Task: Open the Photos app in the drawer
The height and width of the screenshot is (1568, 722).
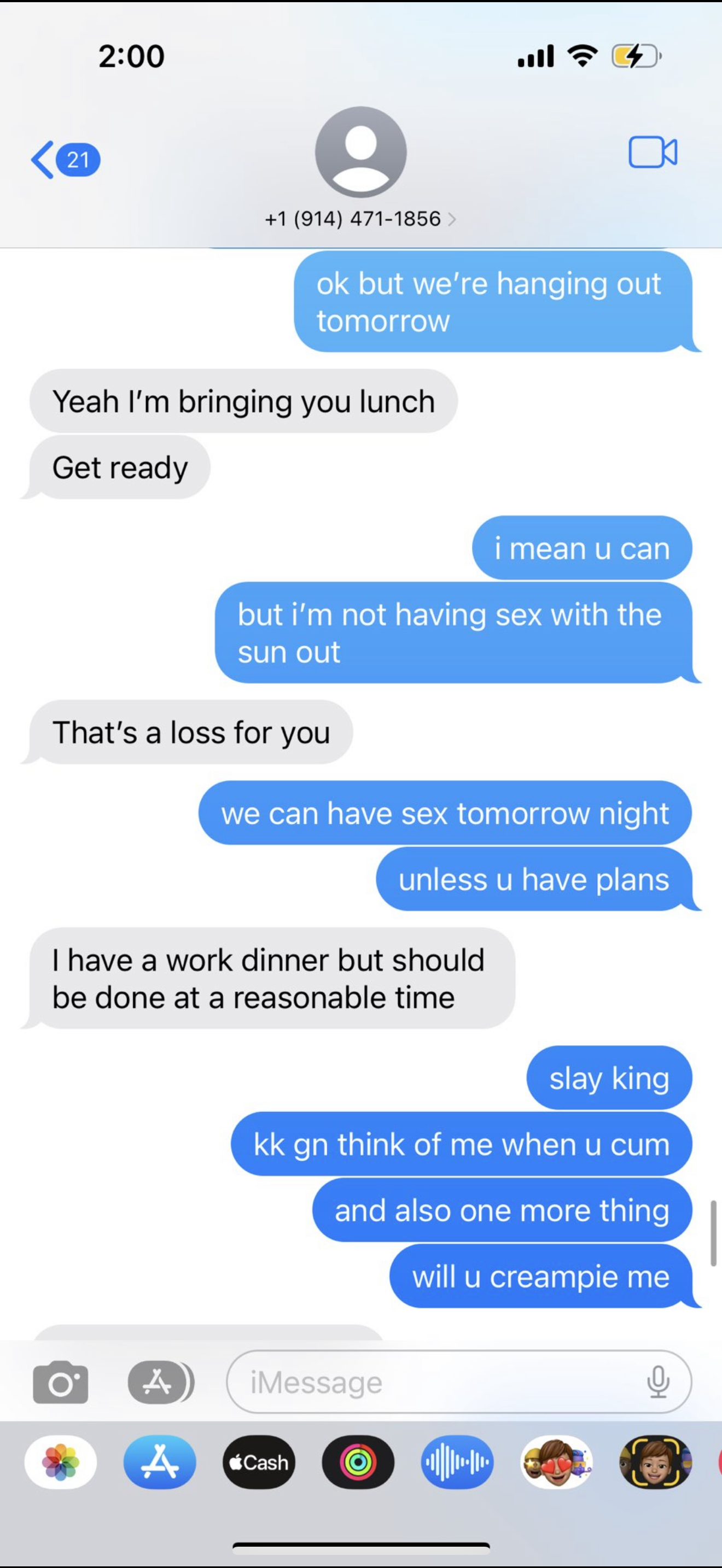Action: 60,1462
